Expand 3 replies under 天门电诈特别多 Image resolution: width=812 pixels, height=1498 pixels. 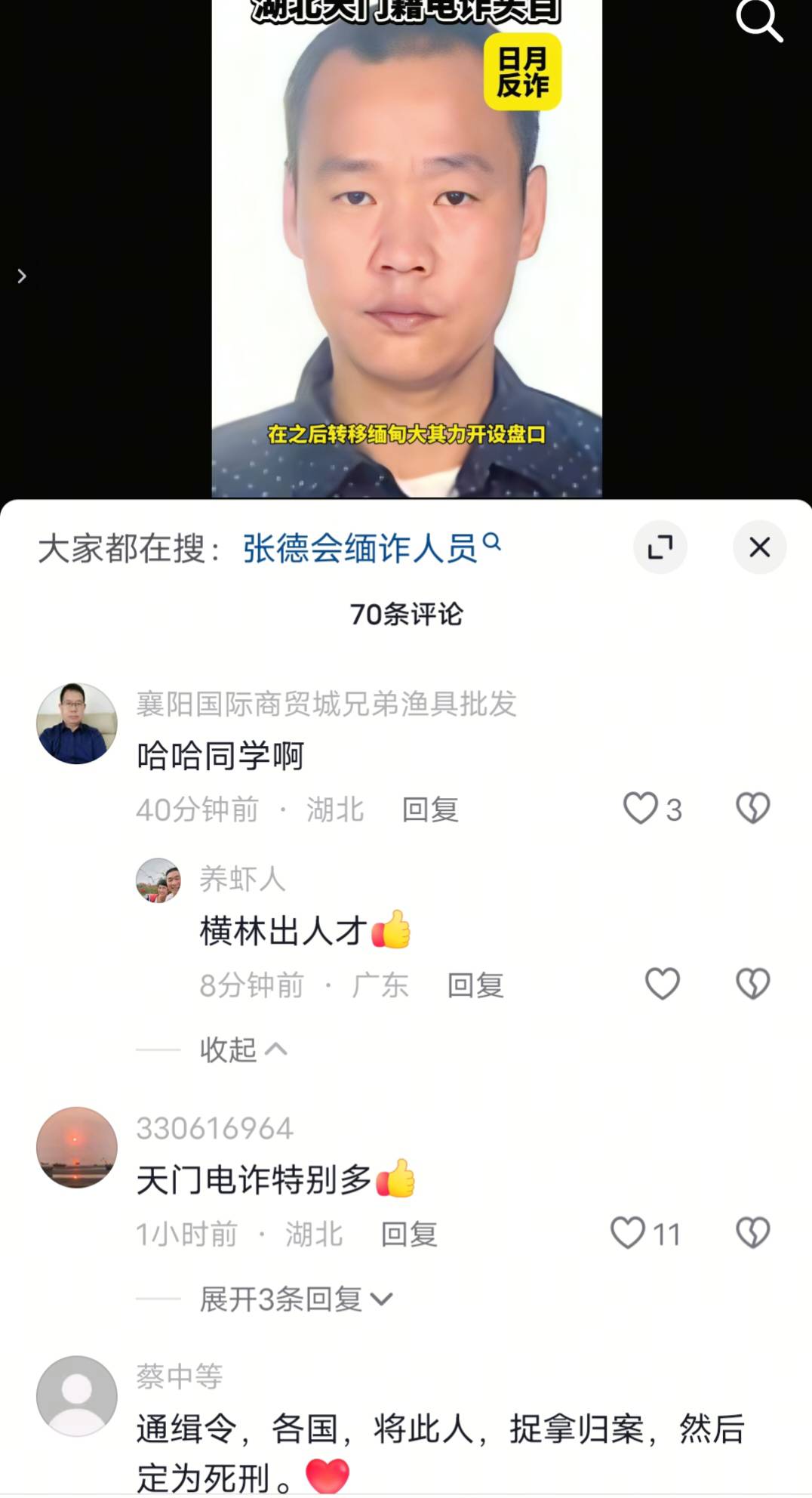[x=295, y=1299]
